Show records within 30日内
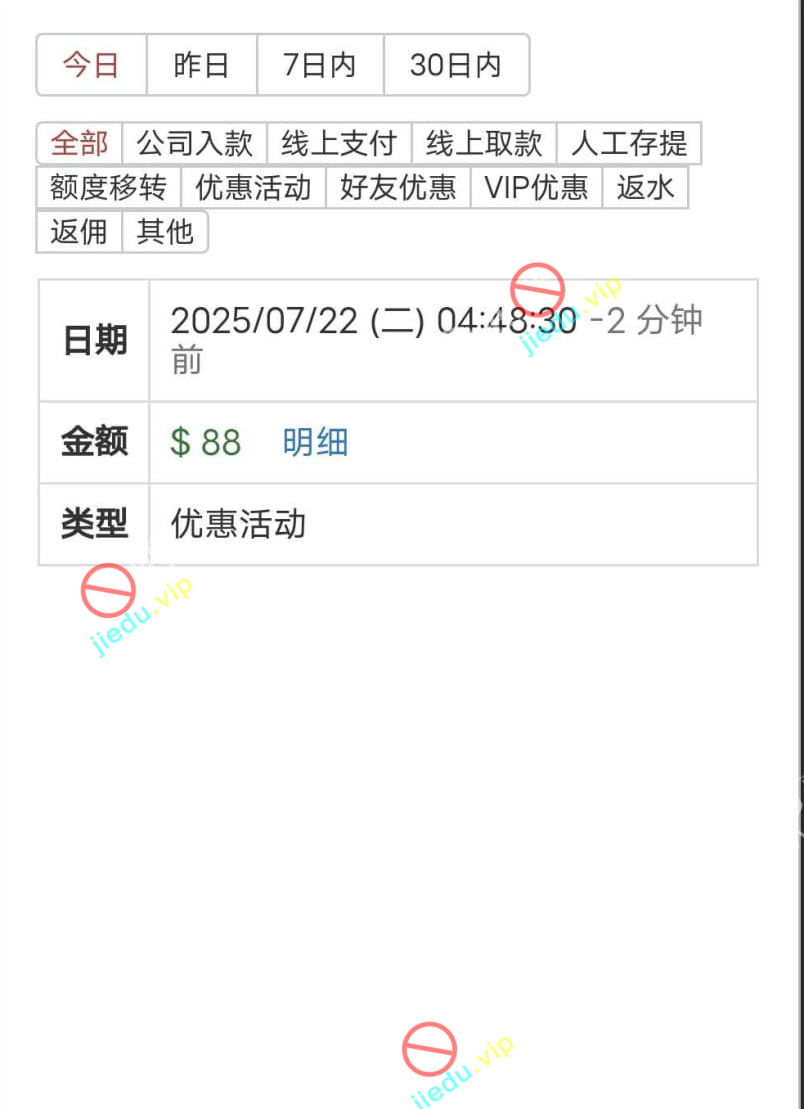The width and height of the screenshot is (804, 1109). point(456,66)
